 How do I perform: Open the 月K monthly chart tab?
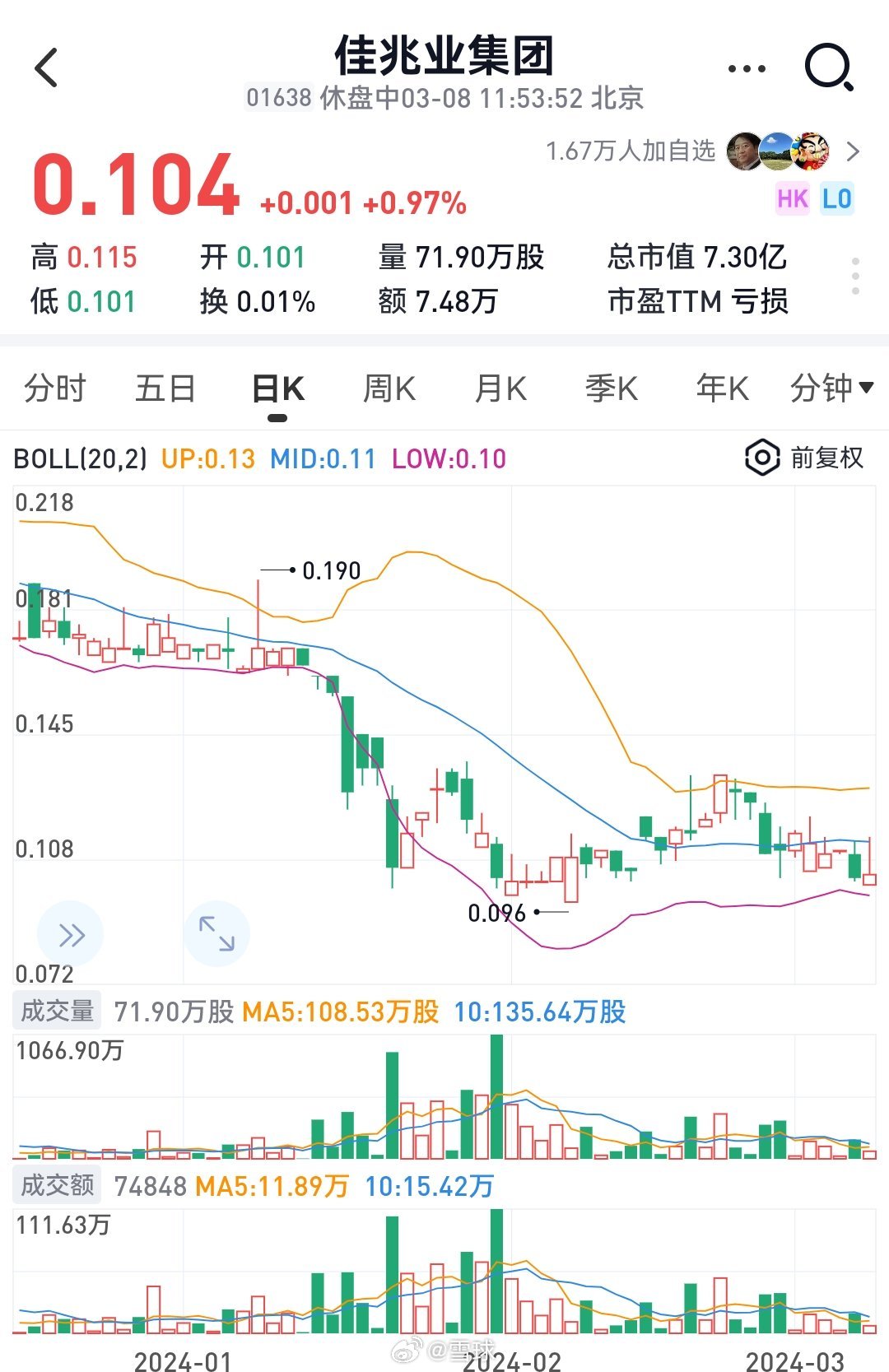[x=500, y=387]
